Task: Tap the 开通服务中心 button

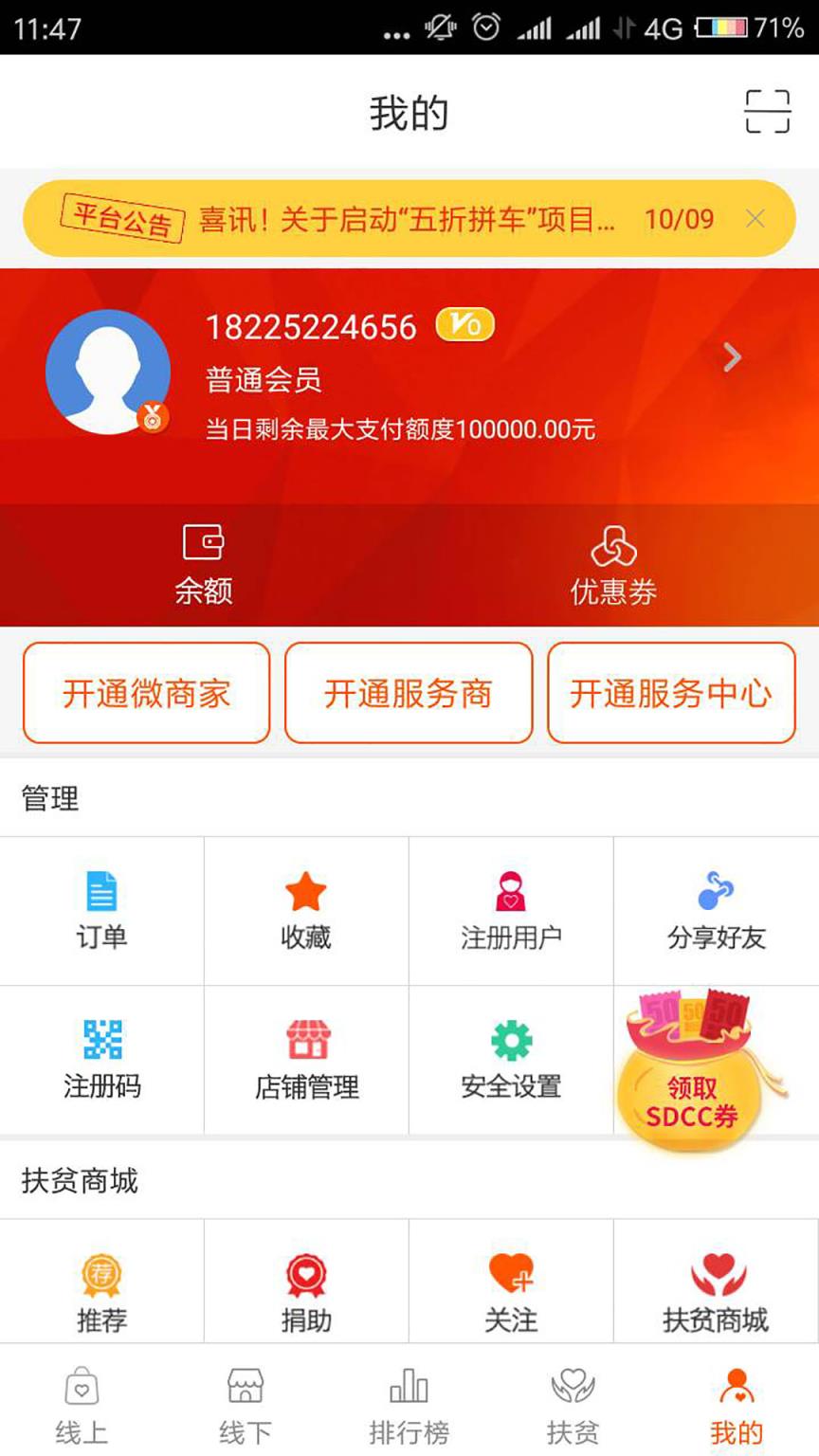Action: [x=671, y=693]
